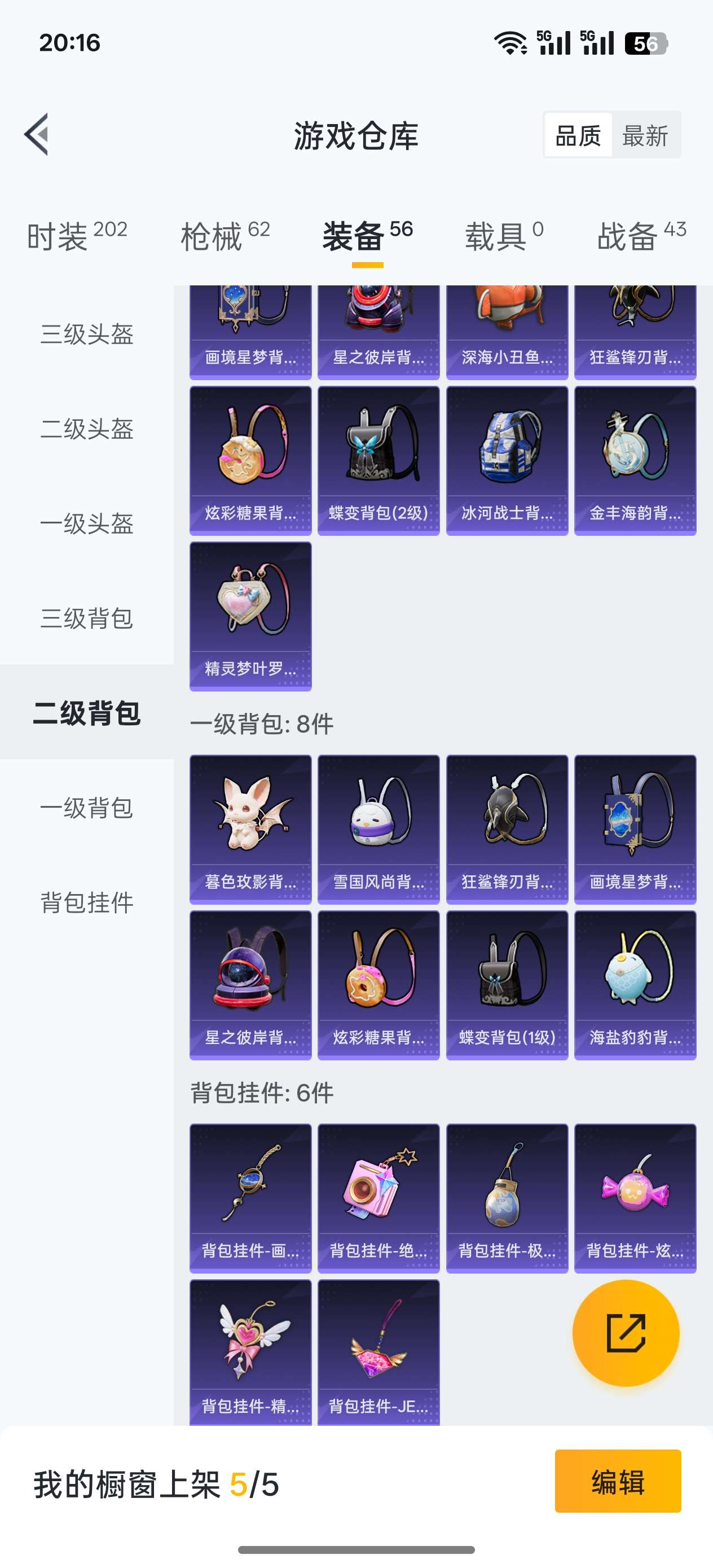This screenshot has width=713, height=1568.
Task: Toggle the 品质 sorting option
Action: click(x=579, y=136)
